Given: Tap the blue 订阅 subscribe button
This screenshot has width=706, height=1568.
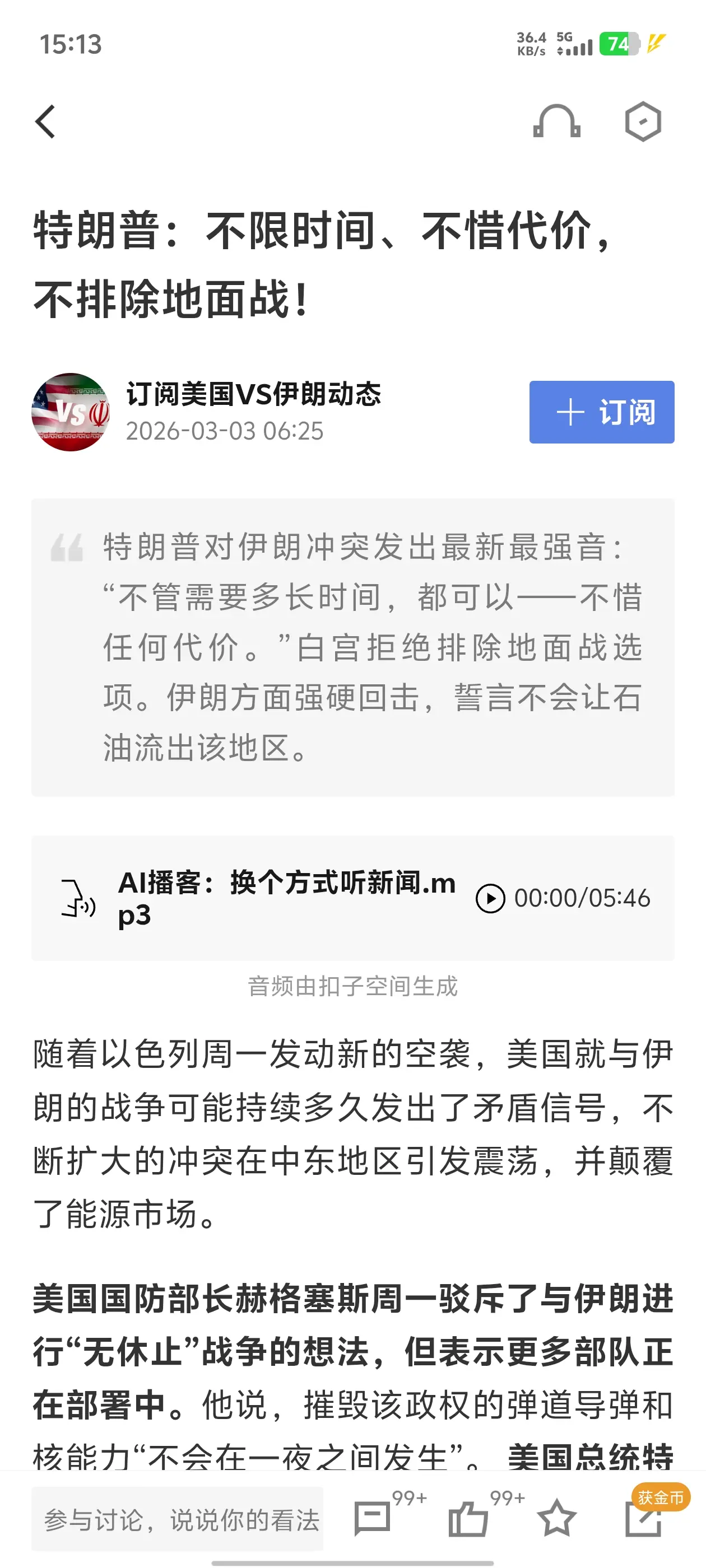Looking at the screenshot, I should pyautogui.click(x=602, y=413).
